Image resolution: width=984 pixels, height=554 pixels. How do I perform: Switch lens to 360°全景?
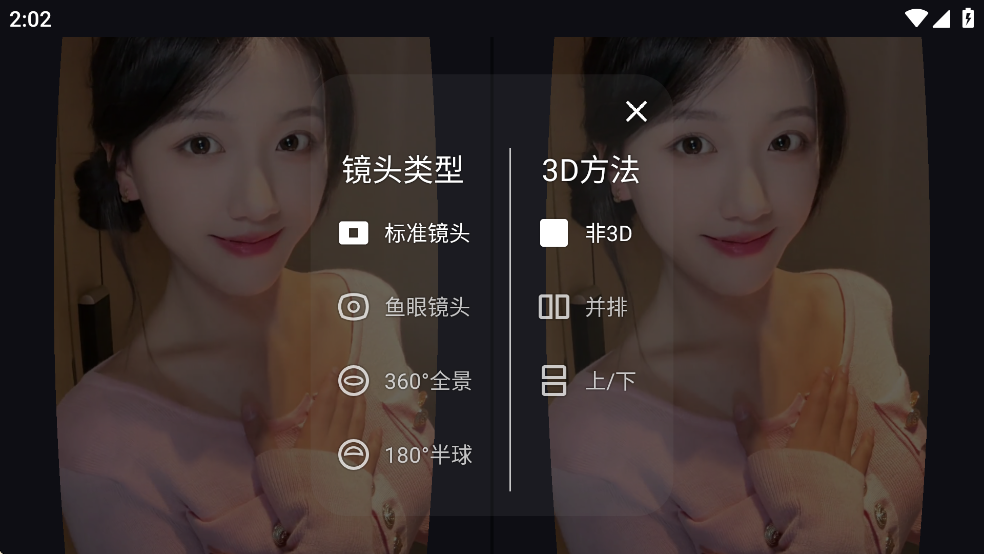point(405,381)
